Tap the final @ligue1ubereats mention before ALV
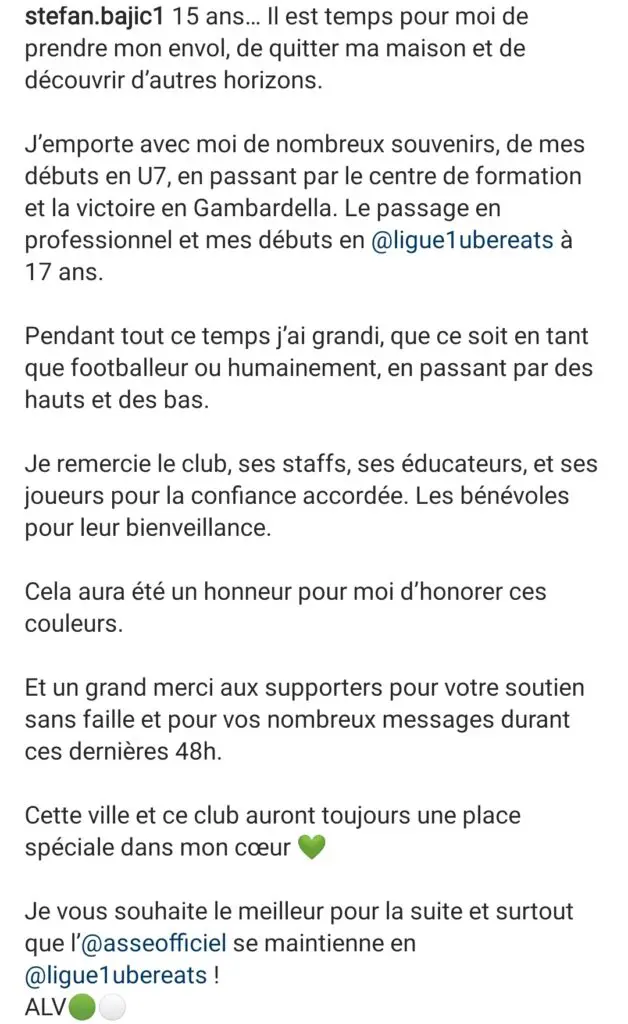The width and height of the screenshot is (628, 1024). 116,974
